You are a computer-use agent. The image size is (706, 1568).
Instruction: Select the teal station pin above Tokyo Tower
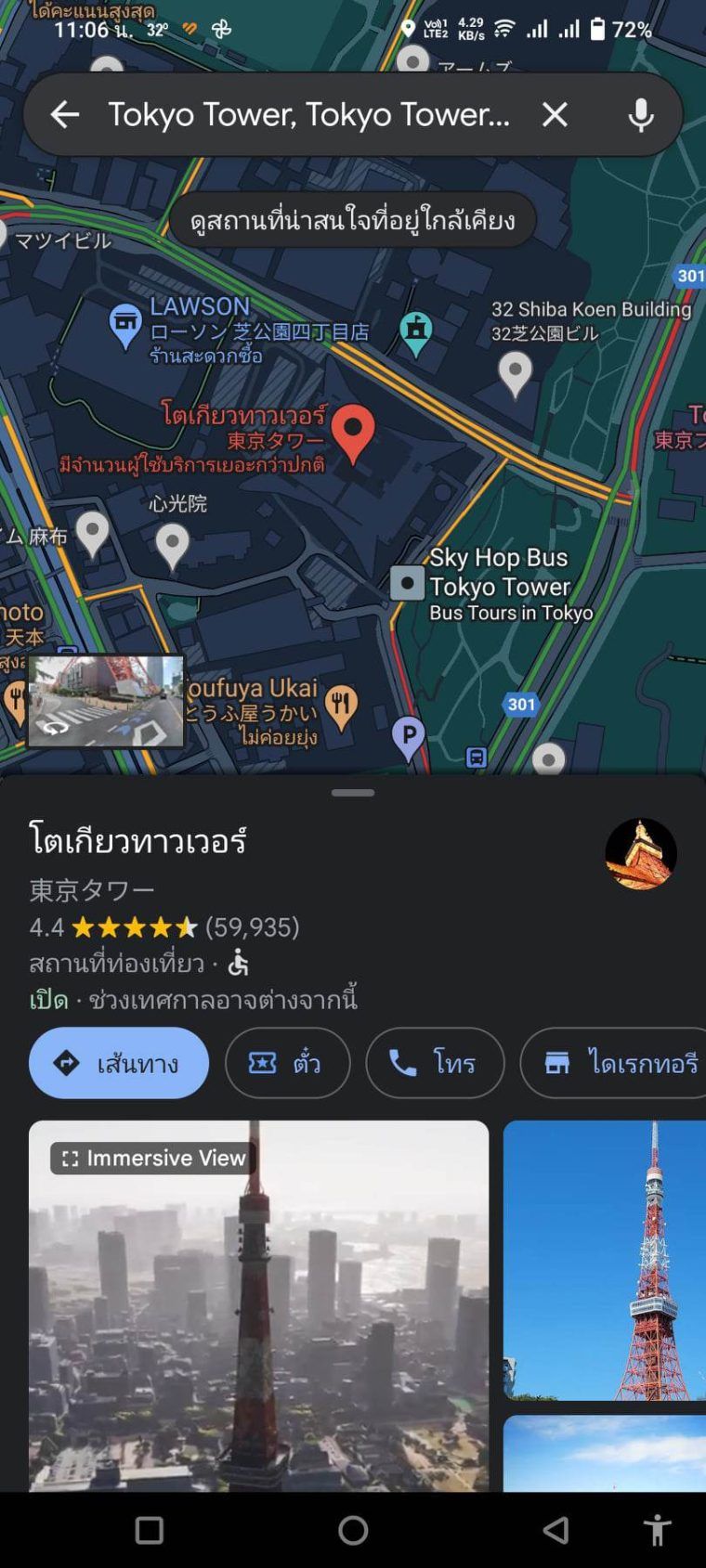click(416, 327)
